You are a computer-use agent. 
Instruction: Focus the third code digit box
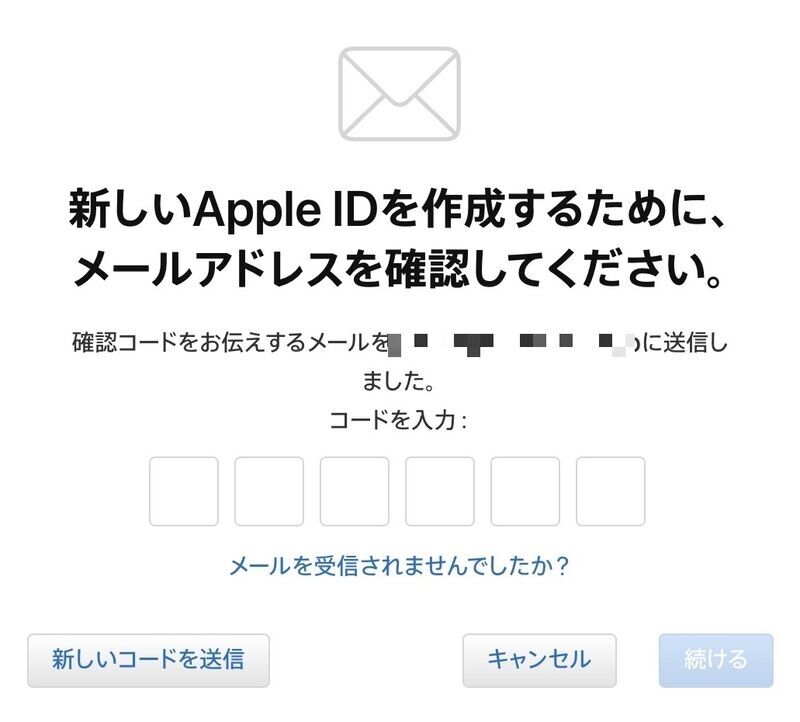354,491
